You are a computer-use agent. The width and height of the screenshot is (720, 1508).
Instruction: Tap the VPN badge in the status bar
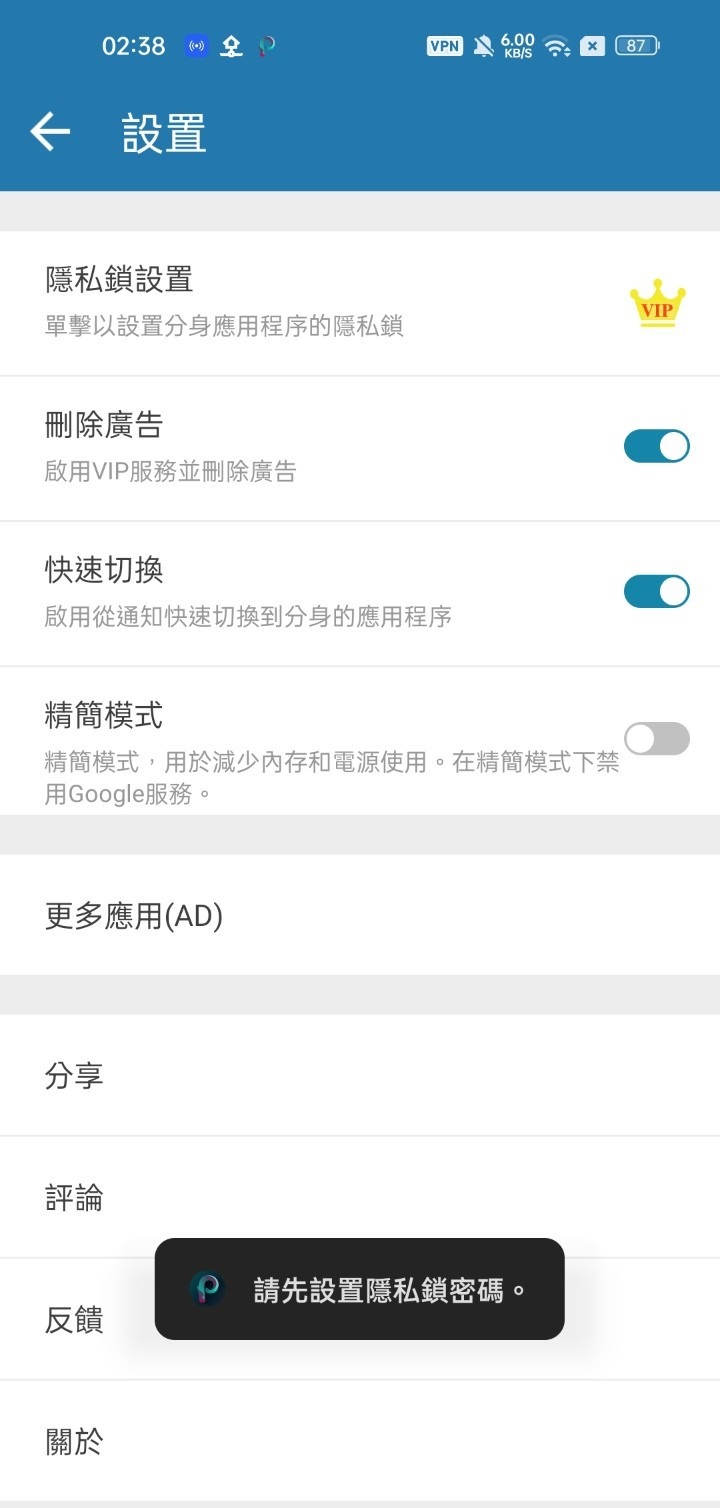[444, 45]
